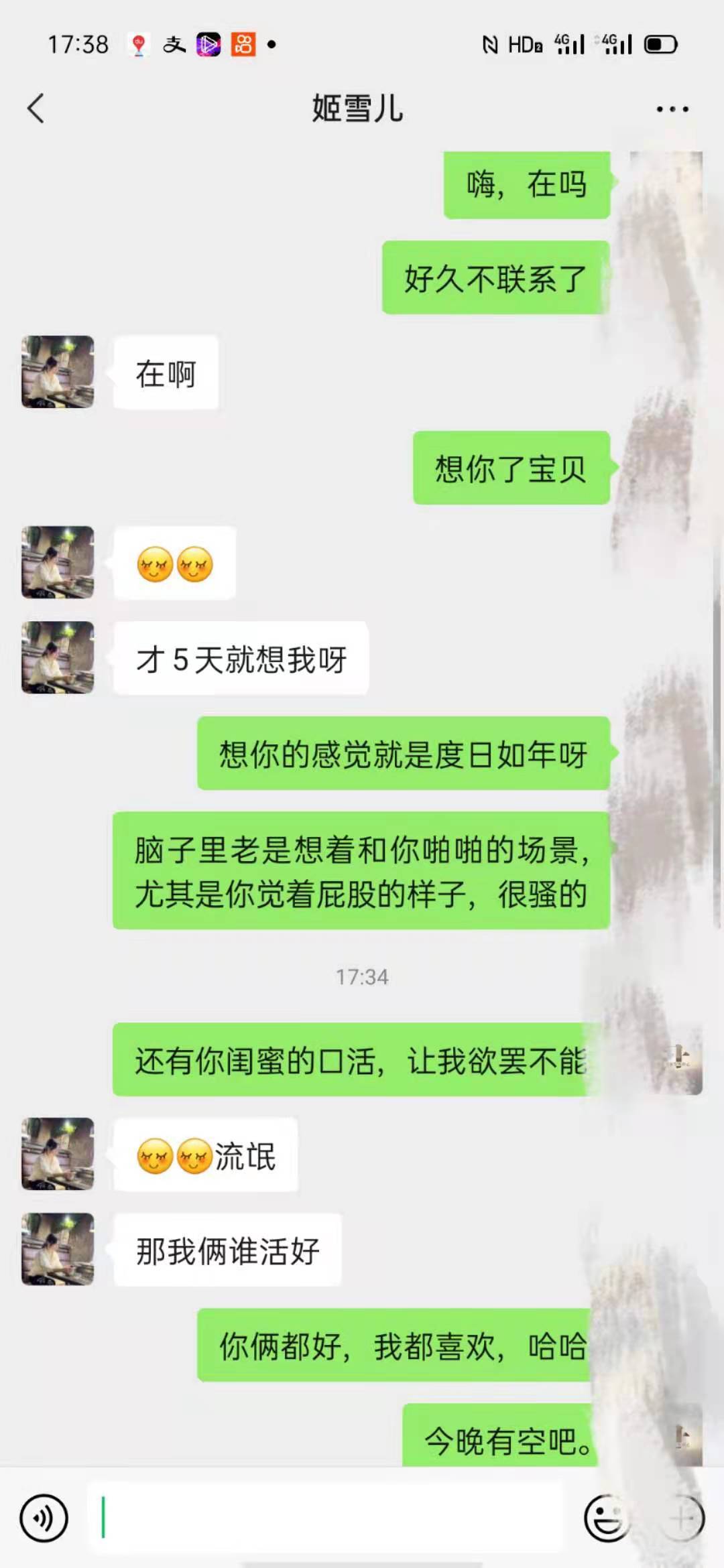The height and width of the screenshot is (1568, 724).
Task: Open contact's avatar next to 在啊
Action: point(58,372)
